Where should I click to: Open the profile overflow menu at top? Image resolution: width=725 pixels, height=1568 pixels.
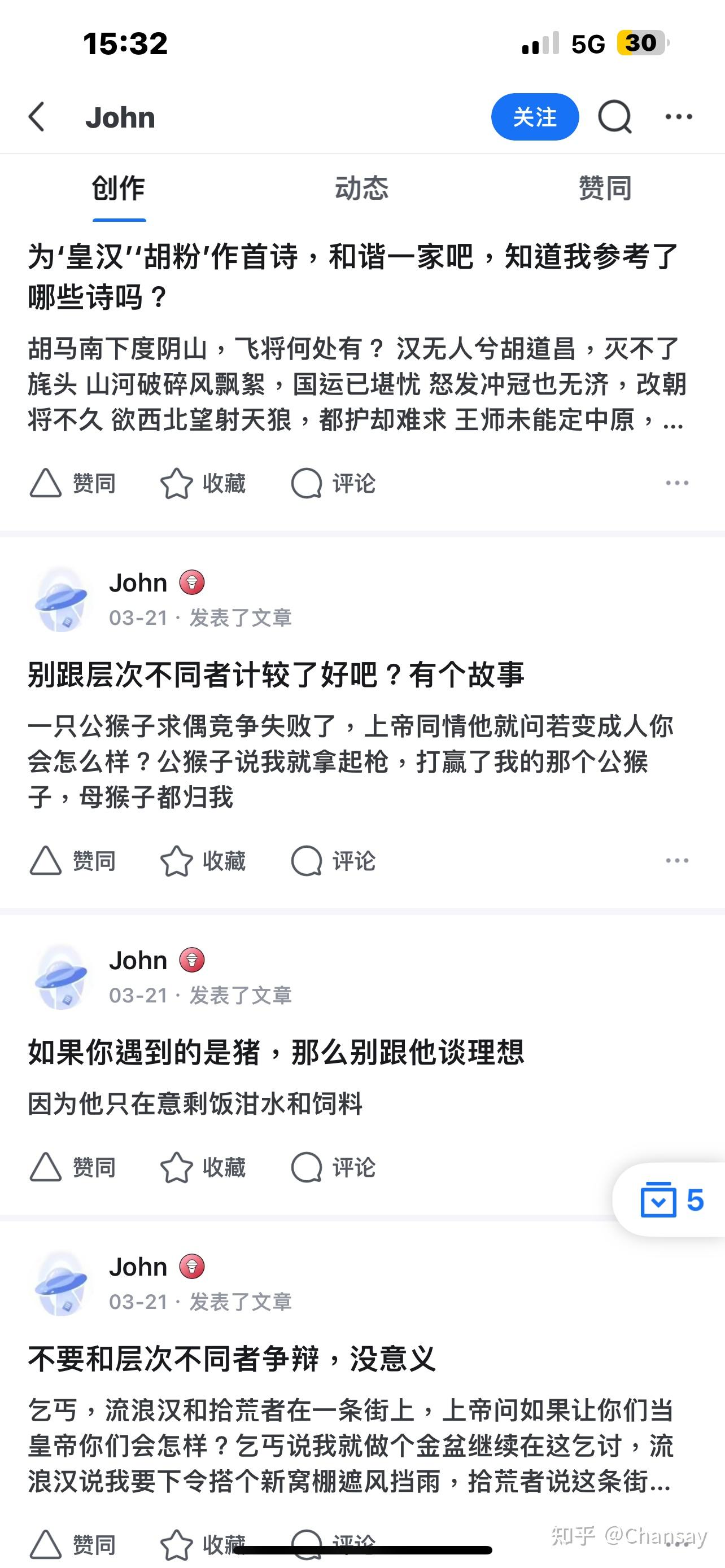pos(678,117)
